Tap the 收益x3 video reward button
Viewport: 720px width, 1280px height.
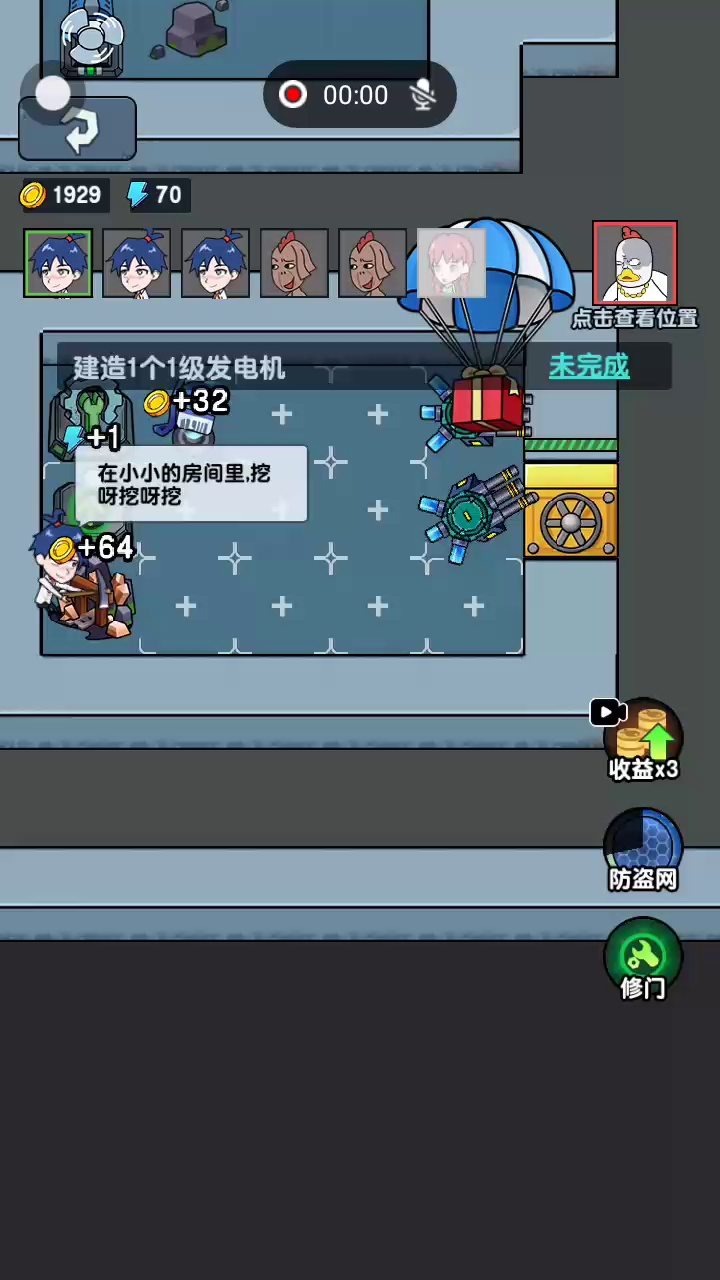tap(643, 741)
